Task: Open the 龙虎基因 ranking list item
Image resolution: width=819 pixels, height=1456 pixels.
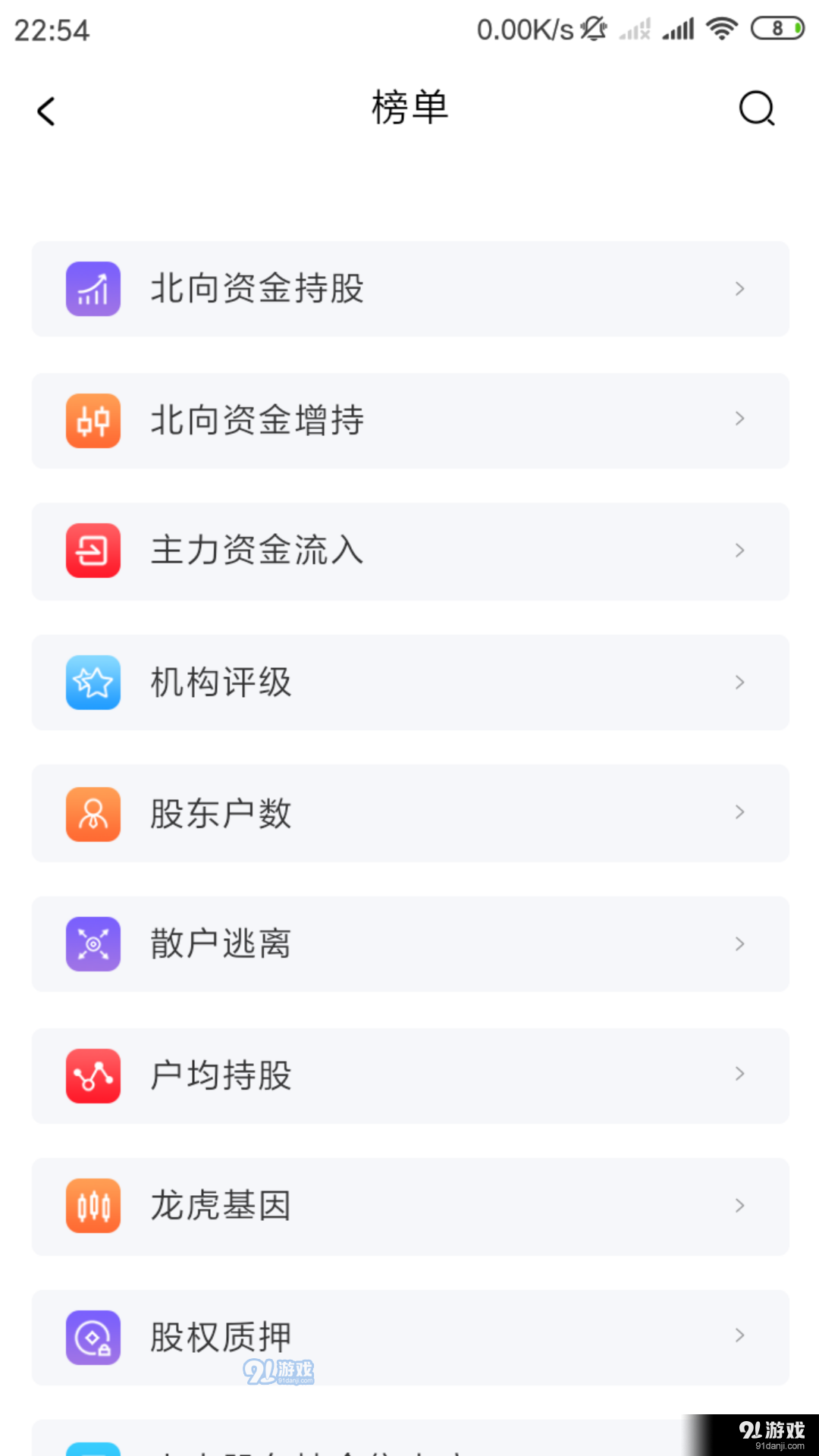Action: point(409,1206)
